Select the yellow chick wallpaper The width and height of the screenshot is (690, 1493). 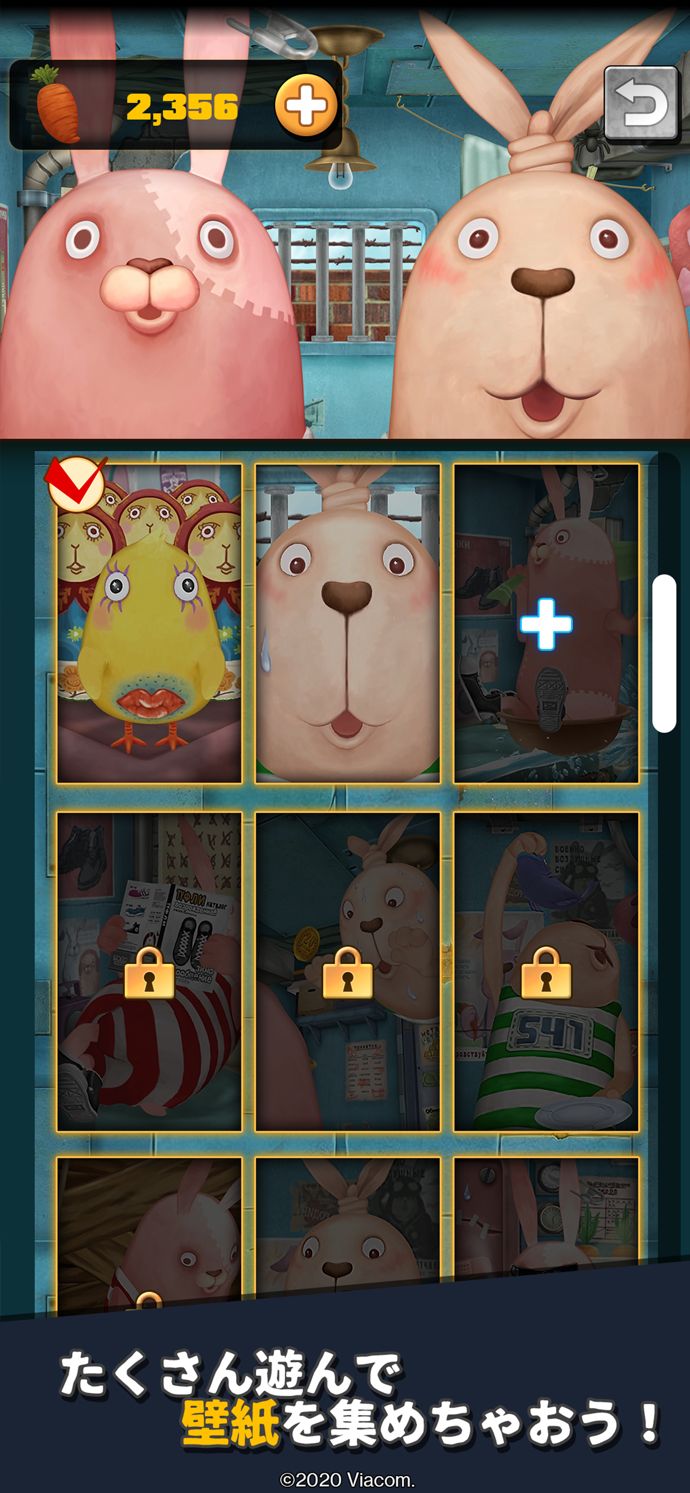tap(149, 623)
